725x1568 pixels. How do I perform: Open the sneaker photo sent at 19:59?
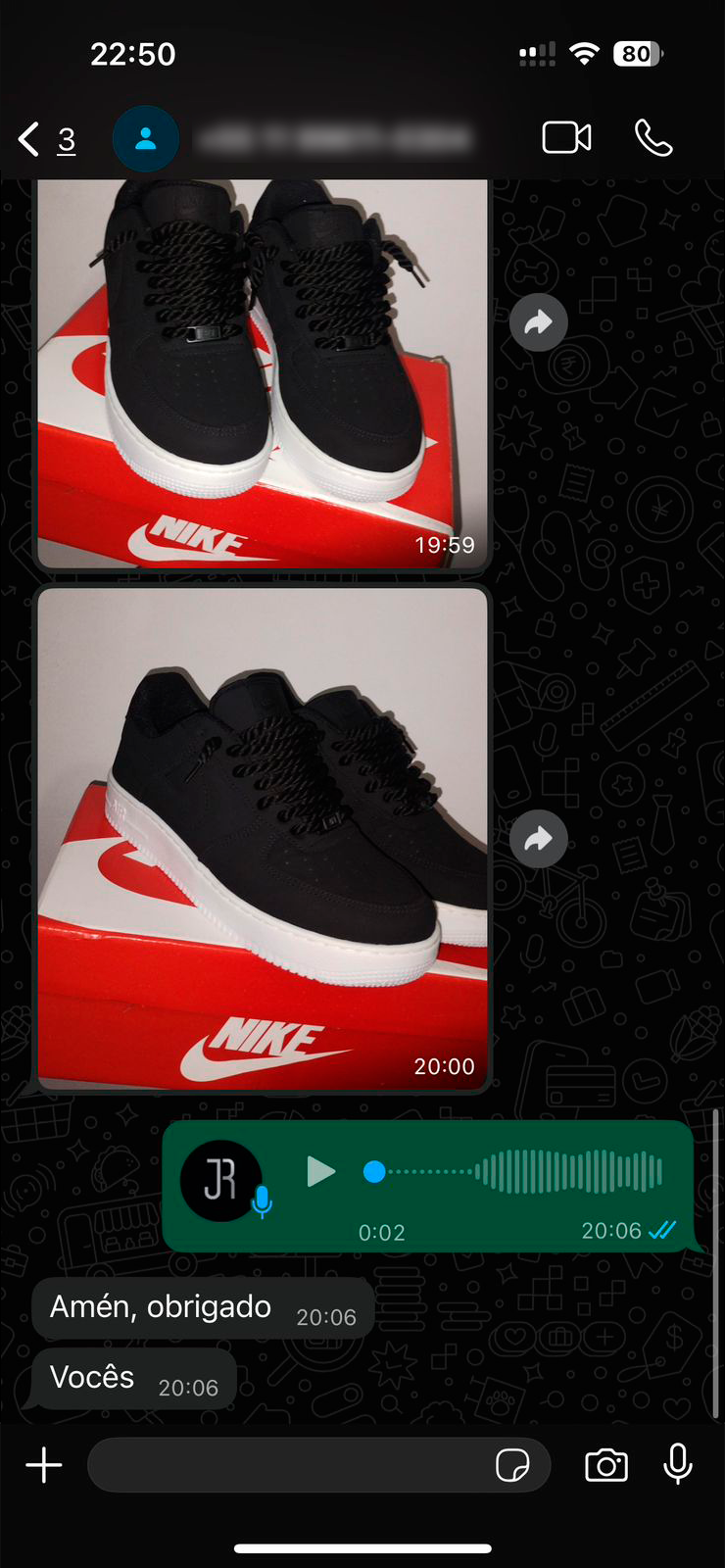pyautogui.click(x=262, y=372)
